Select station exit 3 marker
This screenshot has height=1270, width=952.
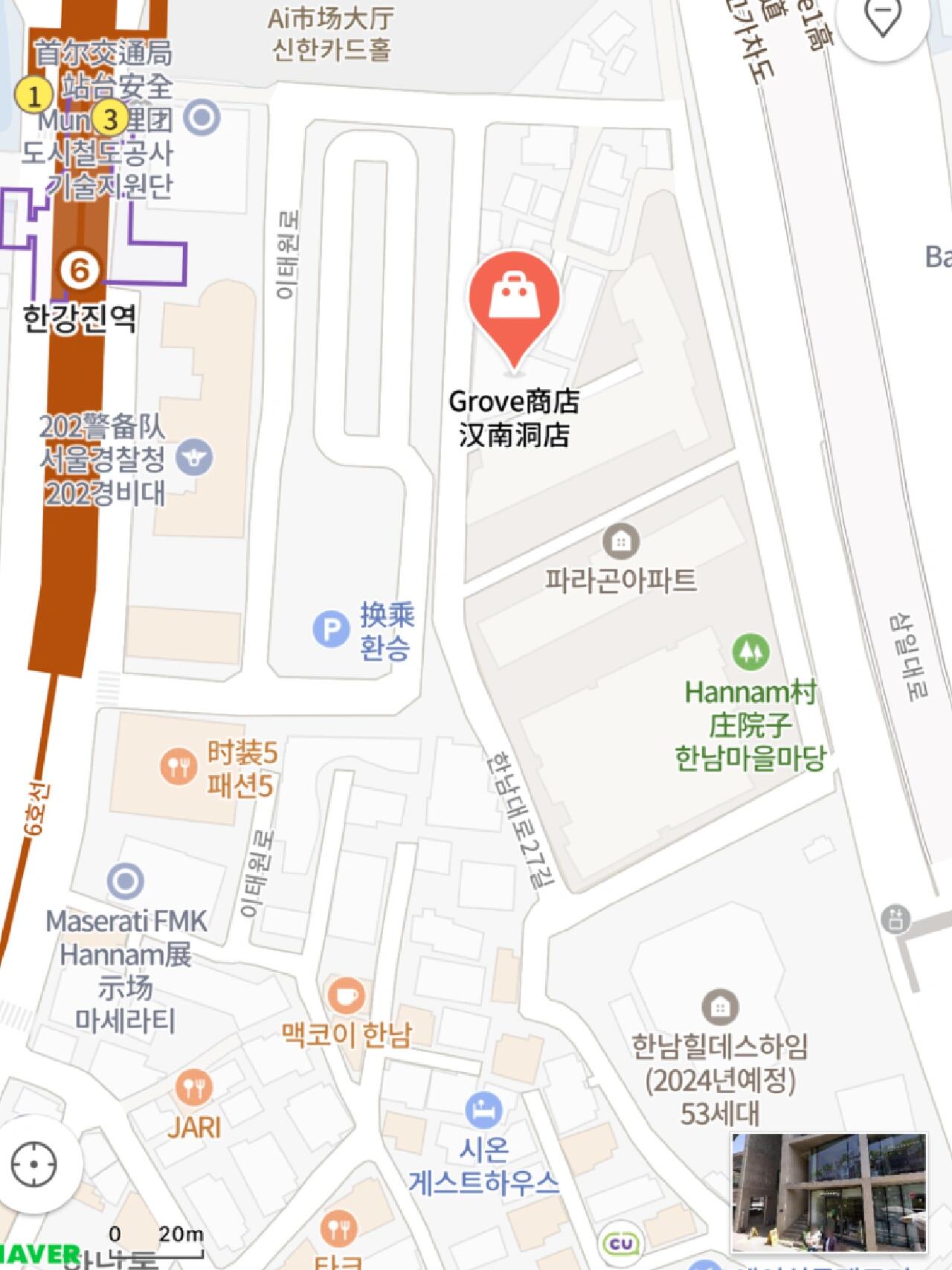(110, 118)
